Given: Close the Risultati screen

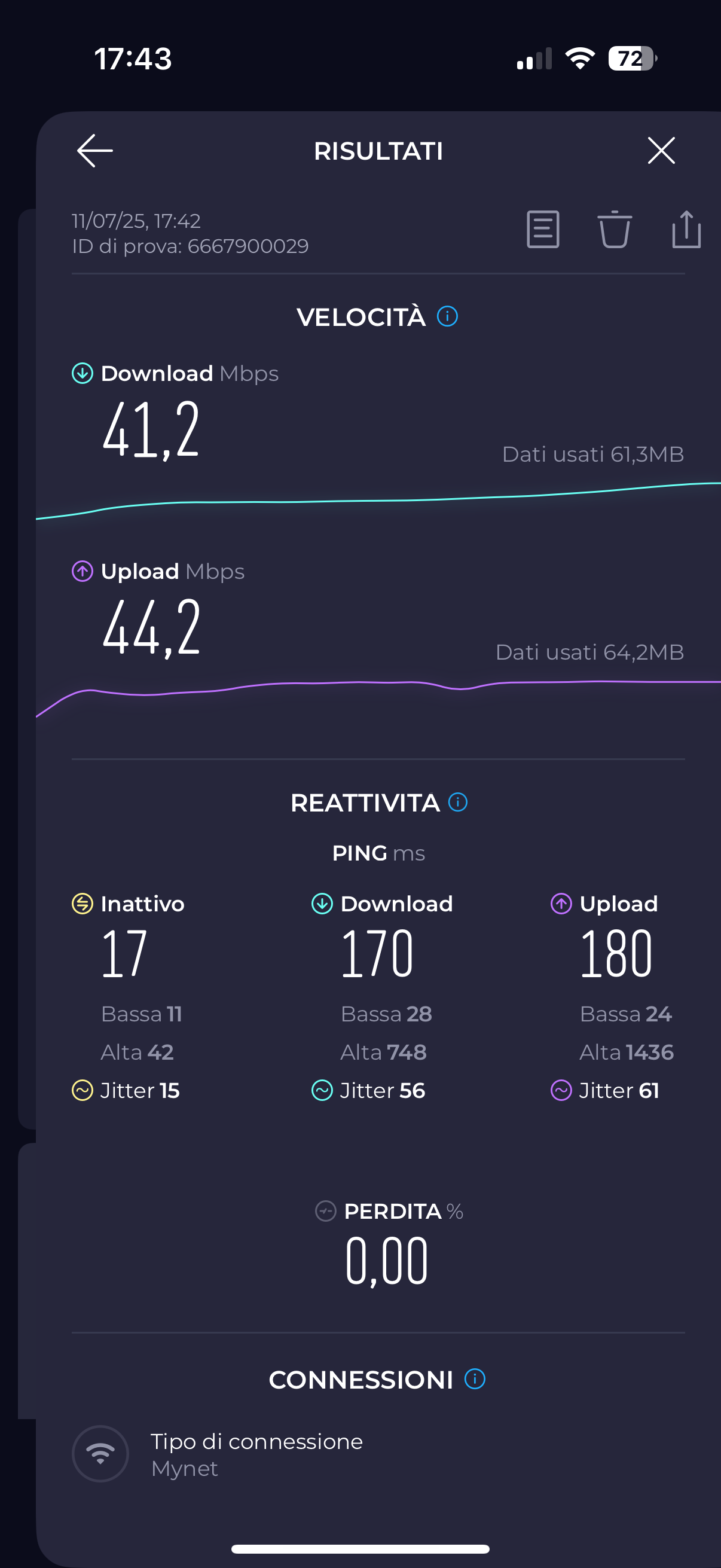Looking at the screenshot, I should click(661, 150).
